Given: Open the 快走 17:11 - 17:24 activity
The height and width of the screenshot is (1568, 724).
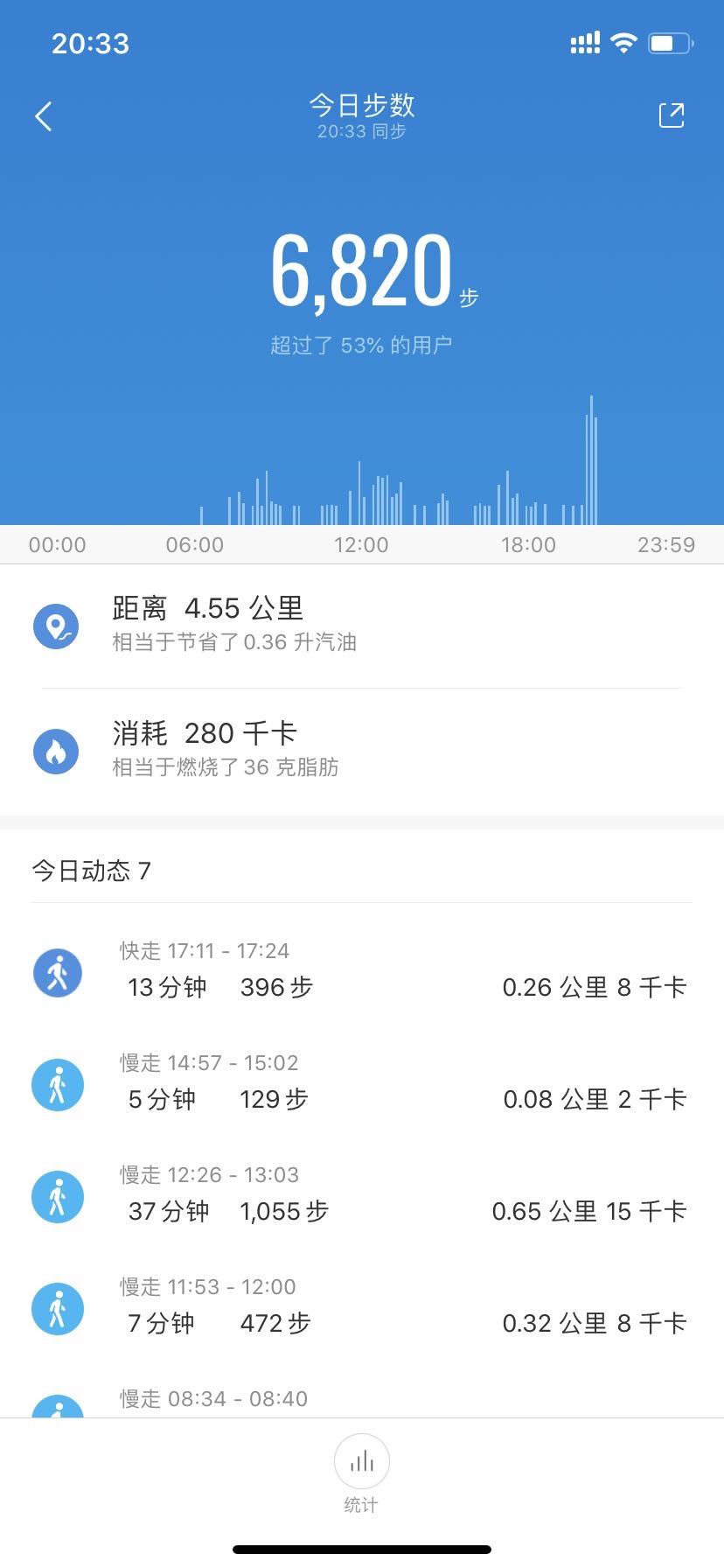Looking at the screenshot, I should 361,972.
